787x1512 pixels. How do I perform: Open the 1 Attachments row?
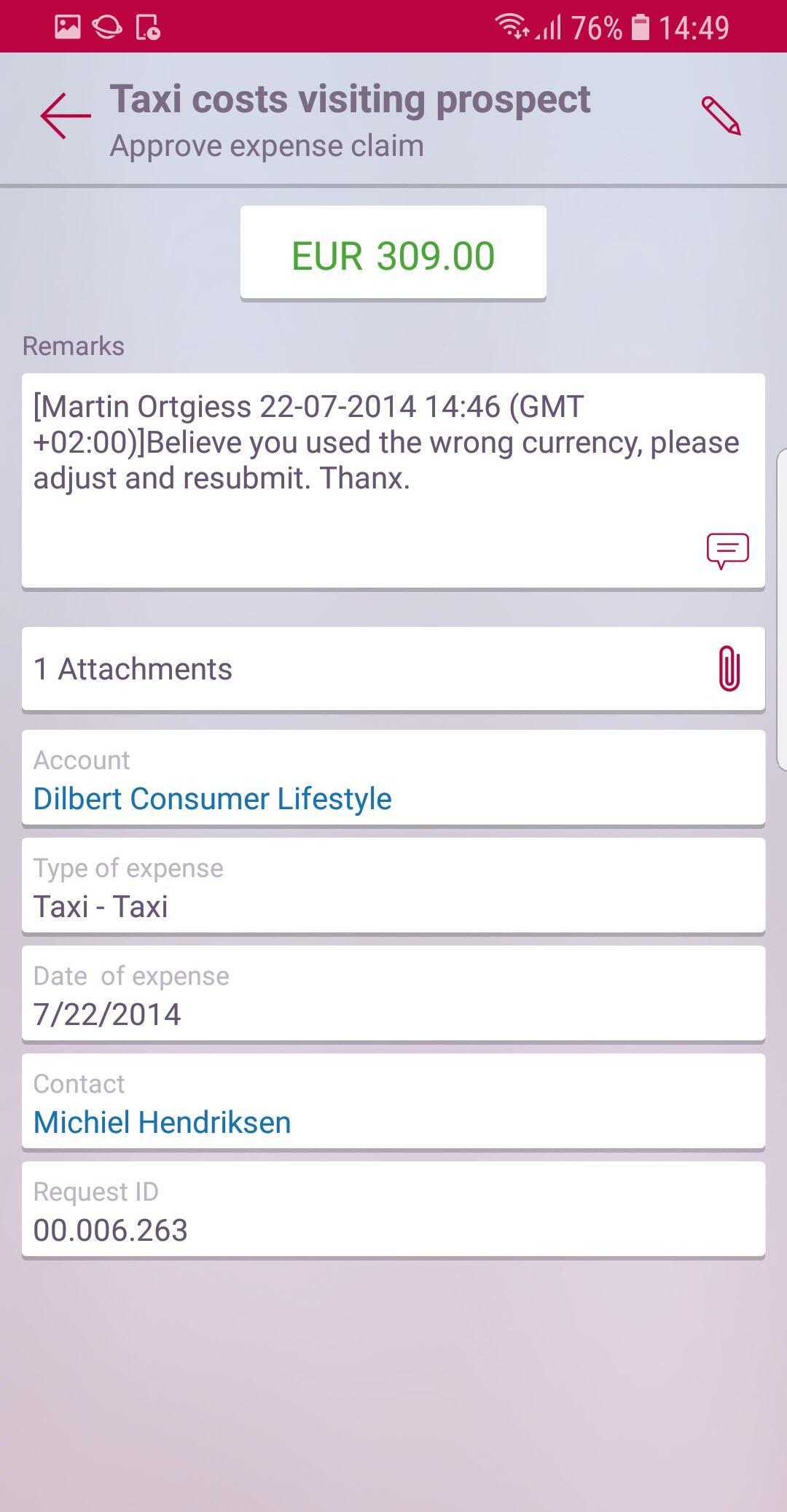pos(393,669)
